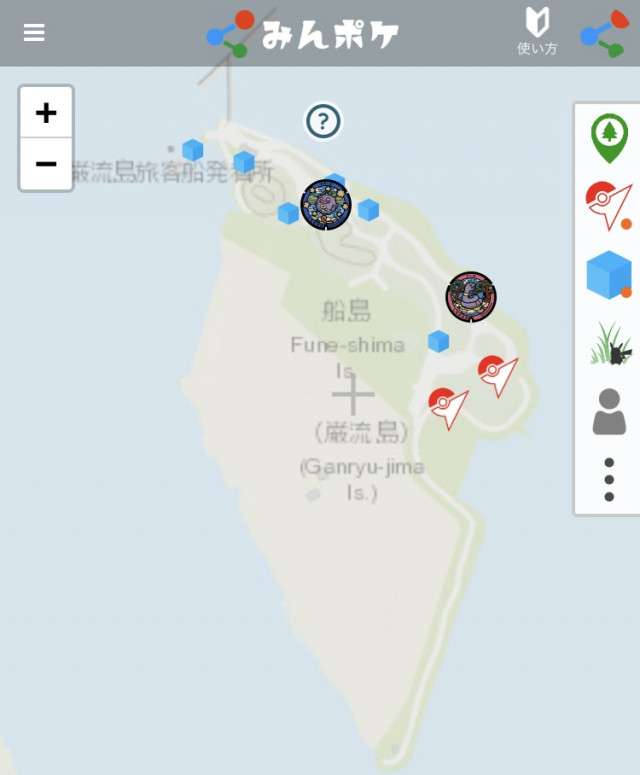Open the red manhole cover marker
This screenshot has width=640, height=775.
[x=471, y=296]
